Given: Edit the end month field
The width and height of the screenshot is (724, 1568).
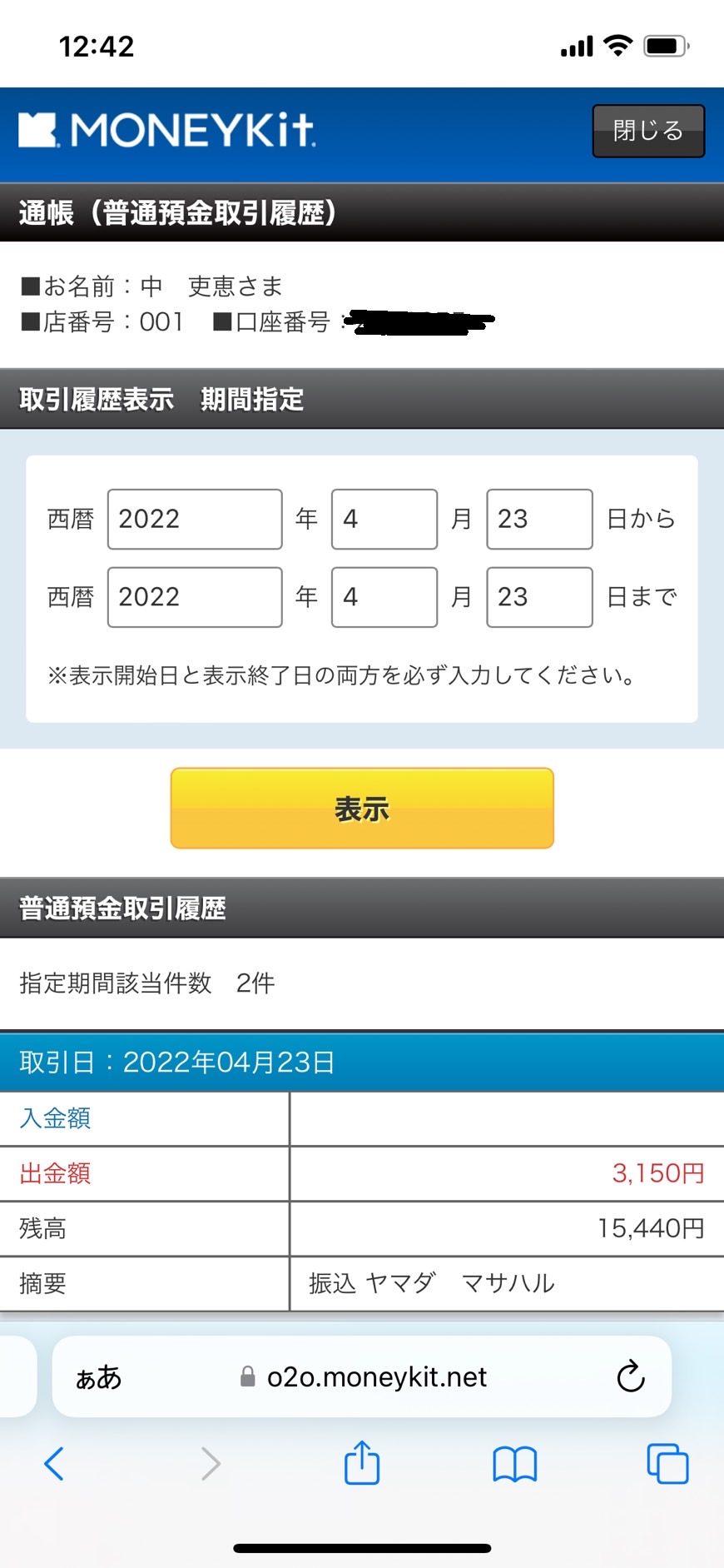Looking at the screenshot, I should tap(384, 597).
